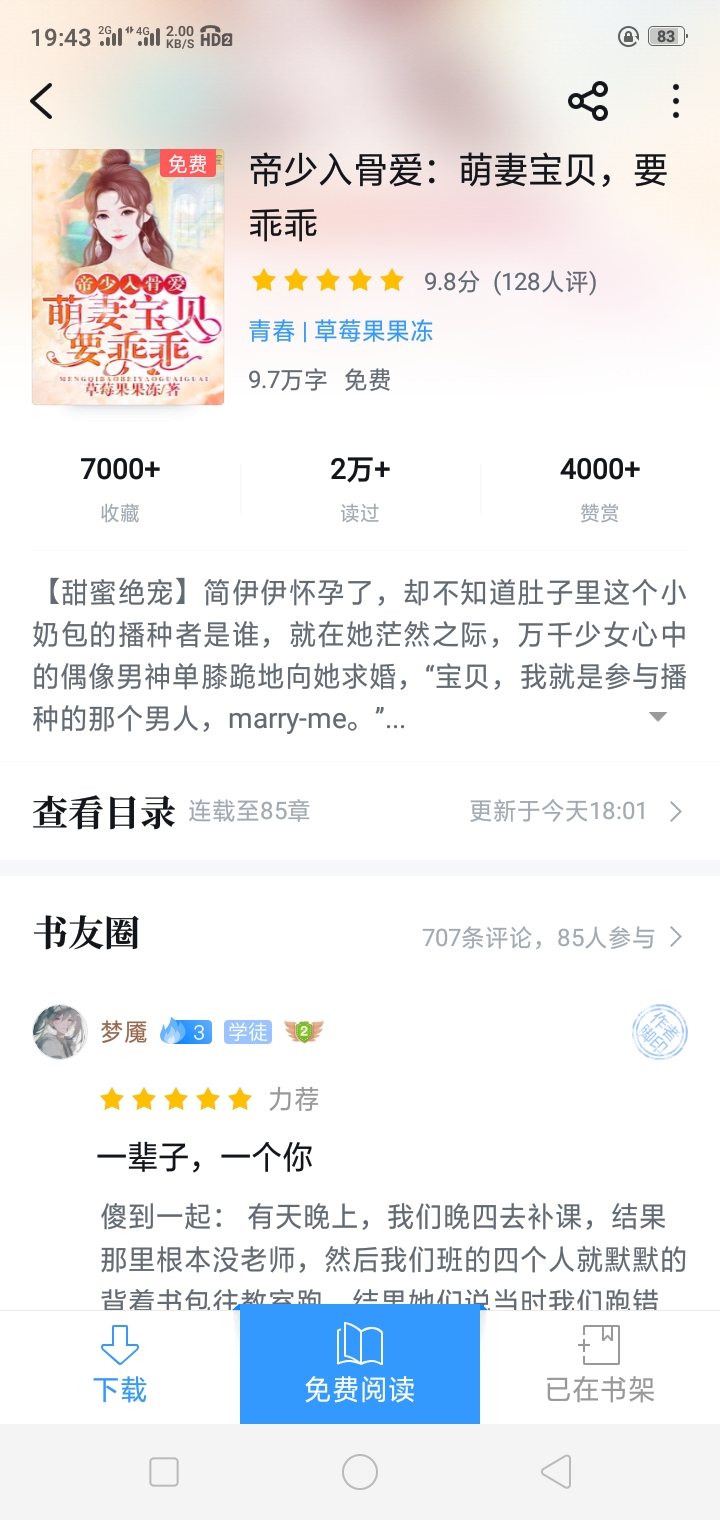Share this book
720x1520 pixels.
(x=588, y=101)
